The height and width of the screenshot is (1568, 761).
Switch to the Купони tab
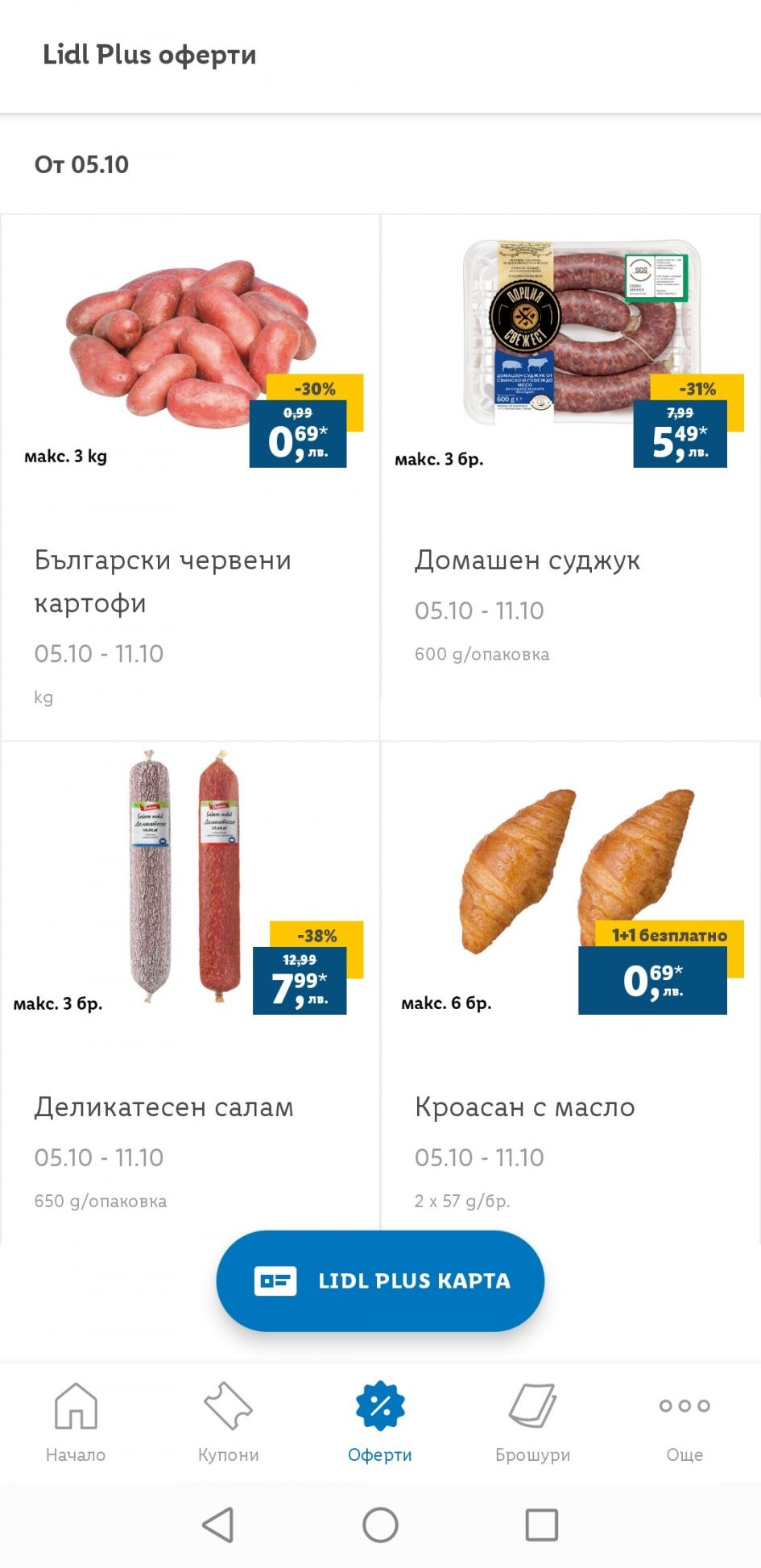pyautogui.click(x=228, y=1421)
